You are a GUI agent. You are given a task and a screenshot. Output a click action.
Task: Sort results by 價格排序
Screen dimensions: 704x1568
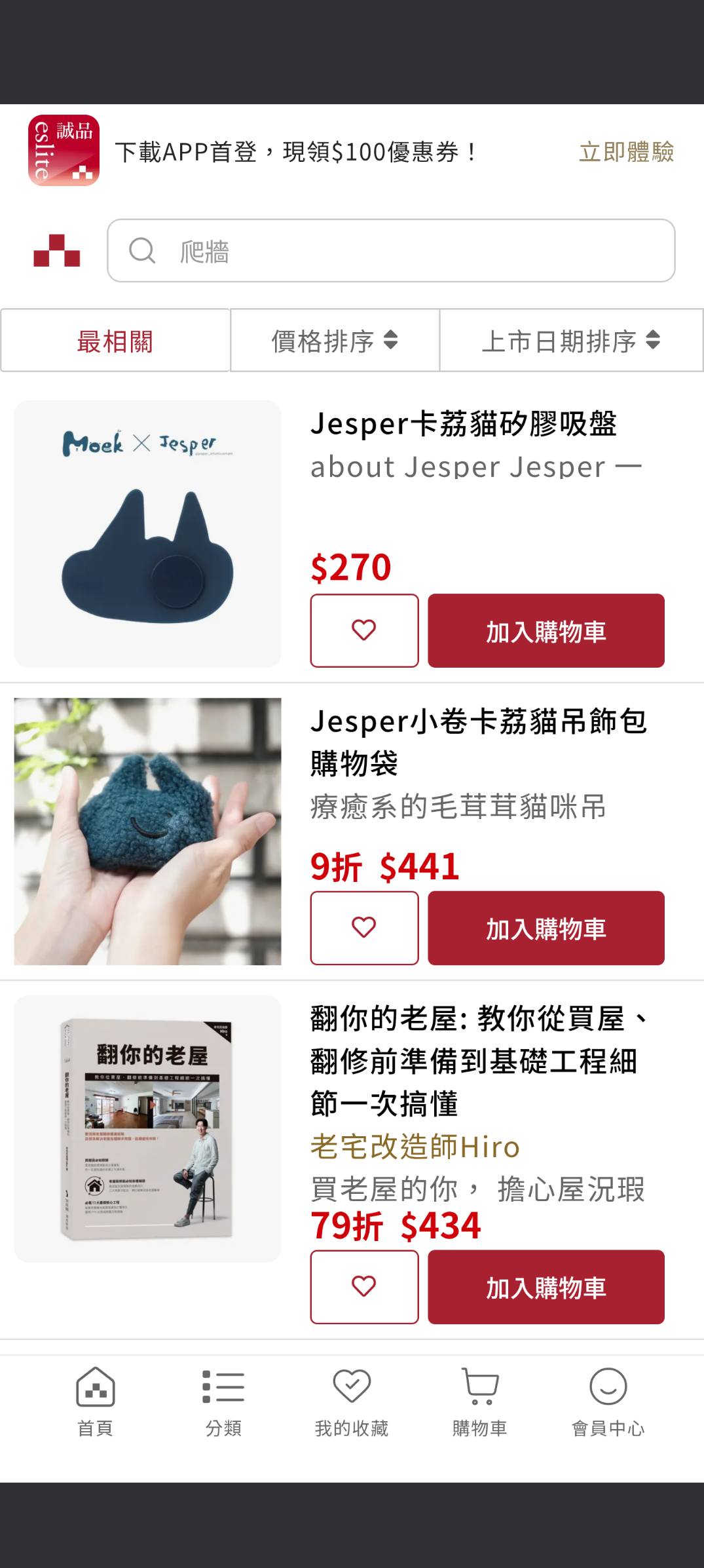[x=335, y=341]
